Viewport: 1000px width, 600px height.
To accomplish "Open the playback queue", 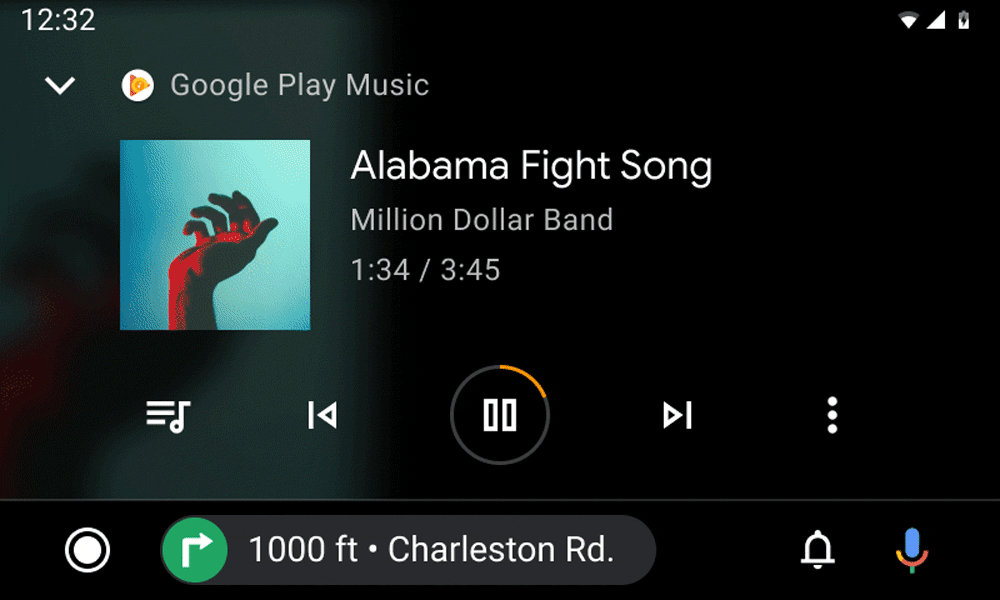I will pos(168,414).
